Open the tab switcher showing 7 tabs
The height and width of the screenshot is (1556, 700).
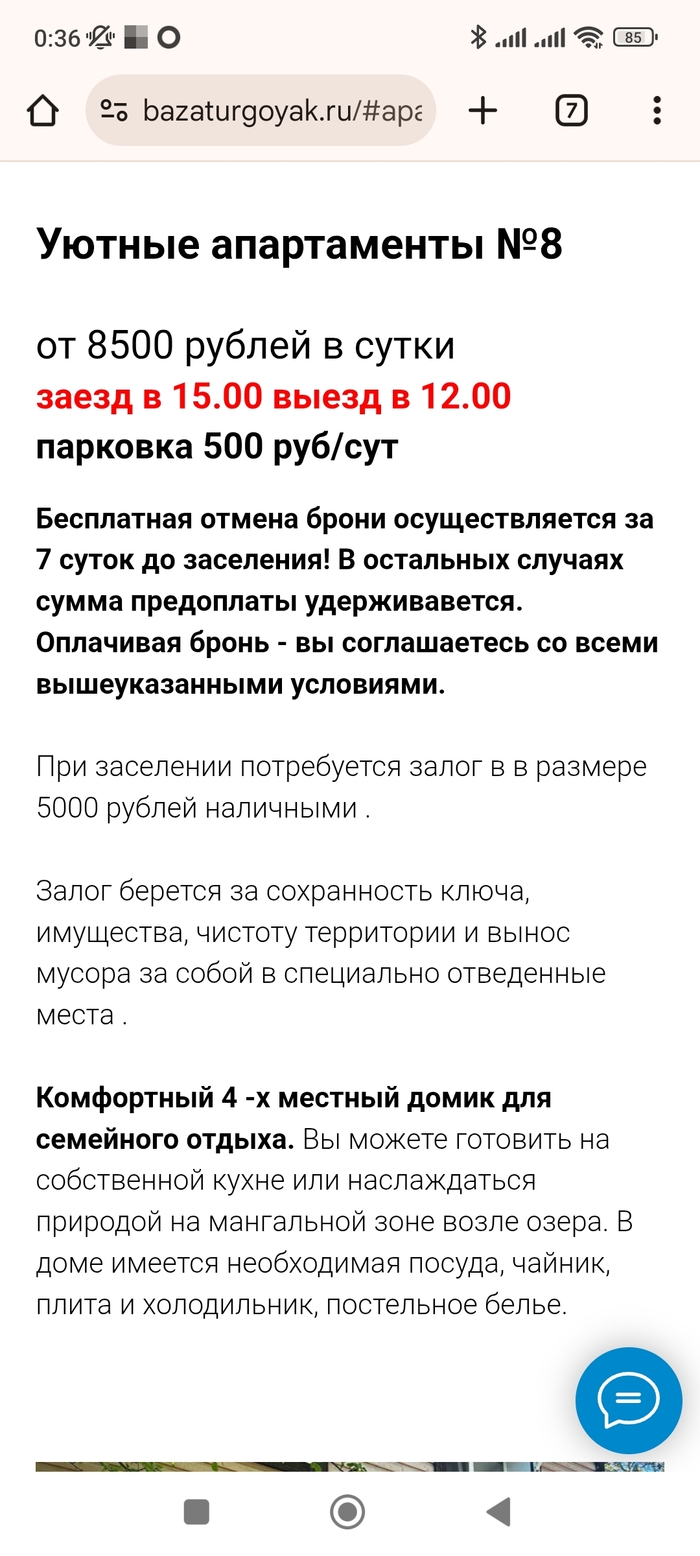tap(570, 111)
